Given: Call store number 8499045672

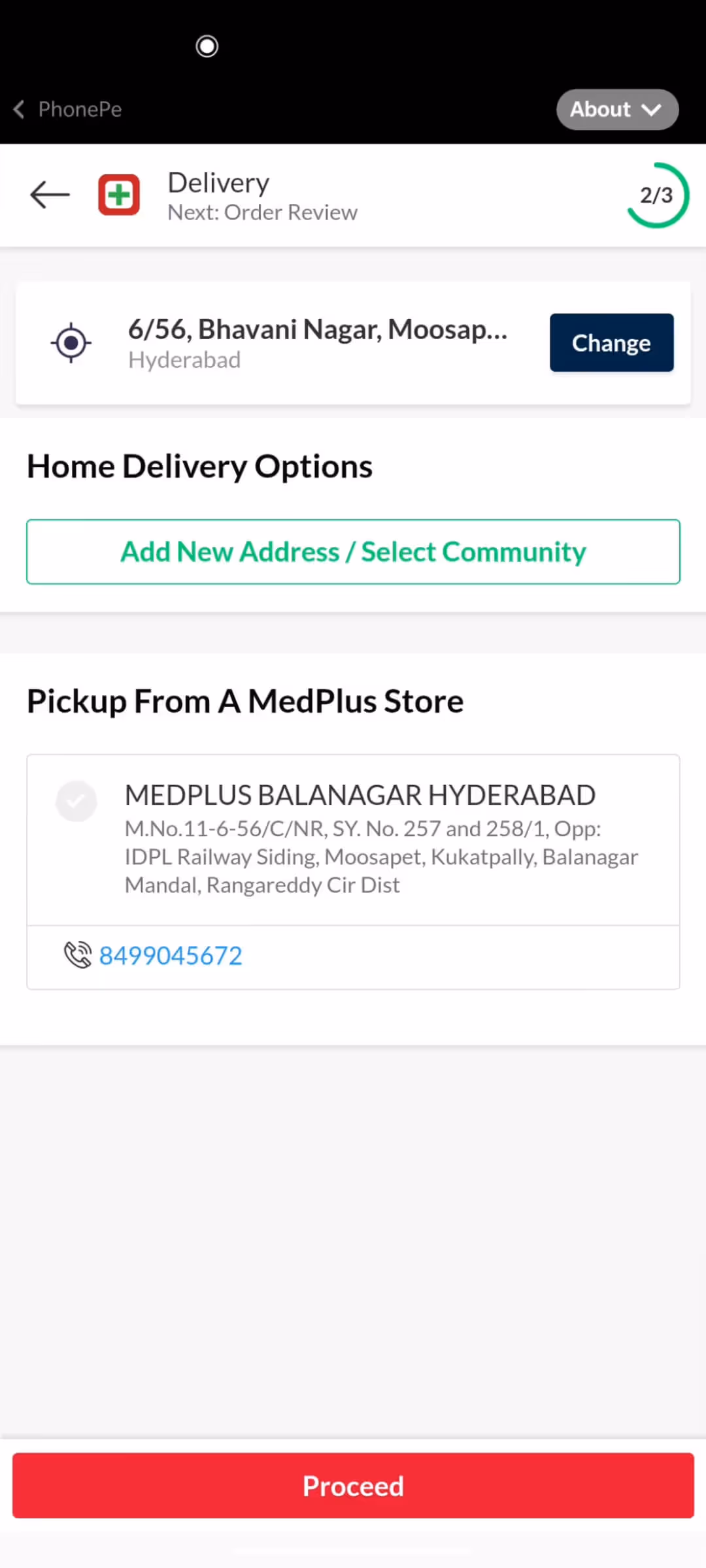Looking at the screenshot, I should tap(170, 956).
